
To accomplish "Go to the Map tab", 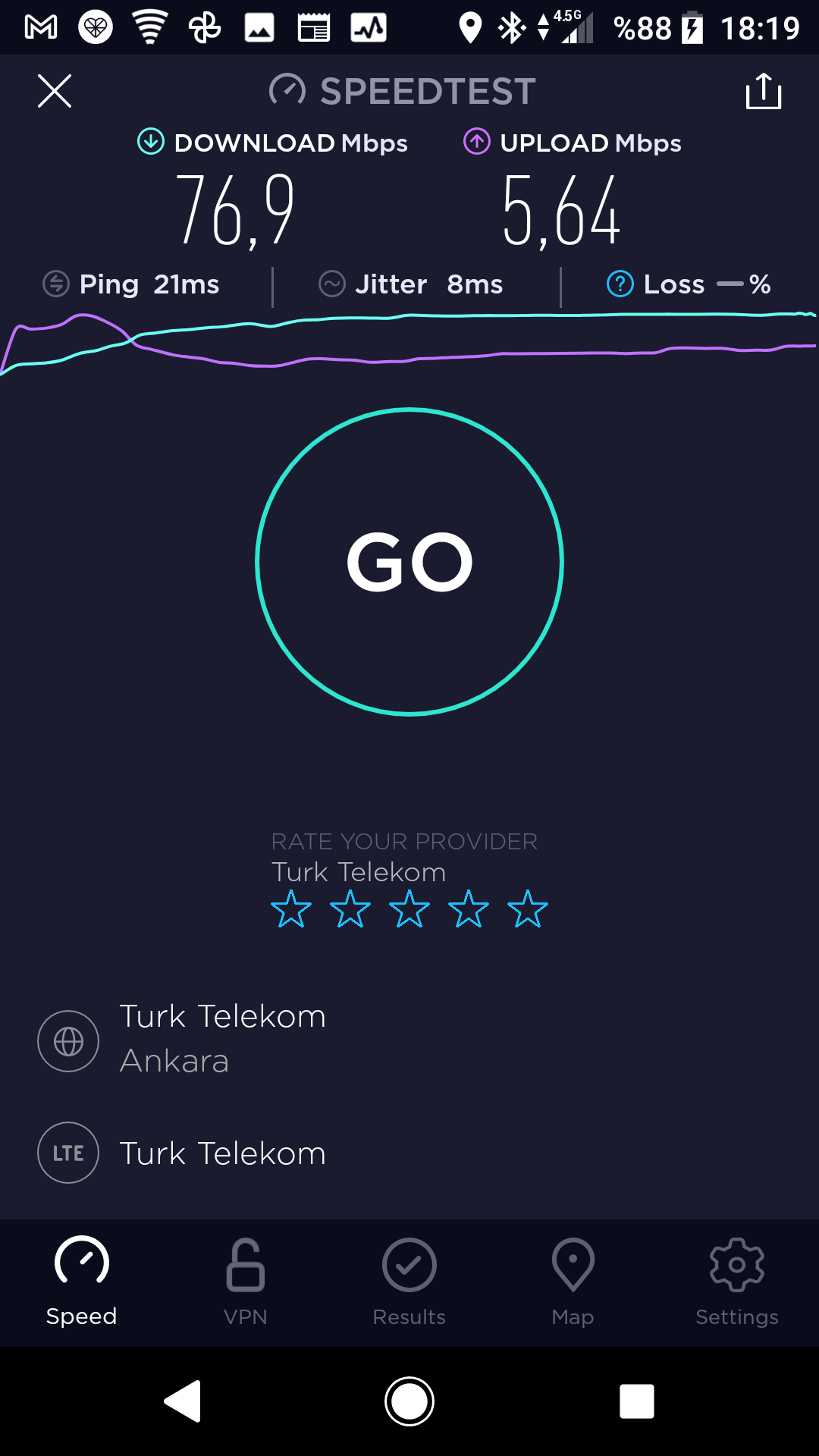I will click(573, 1282).
